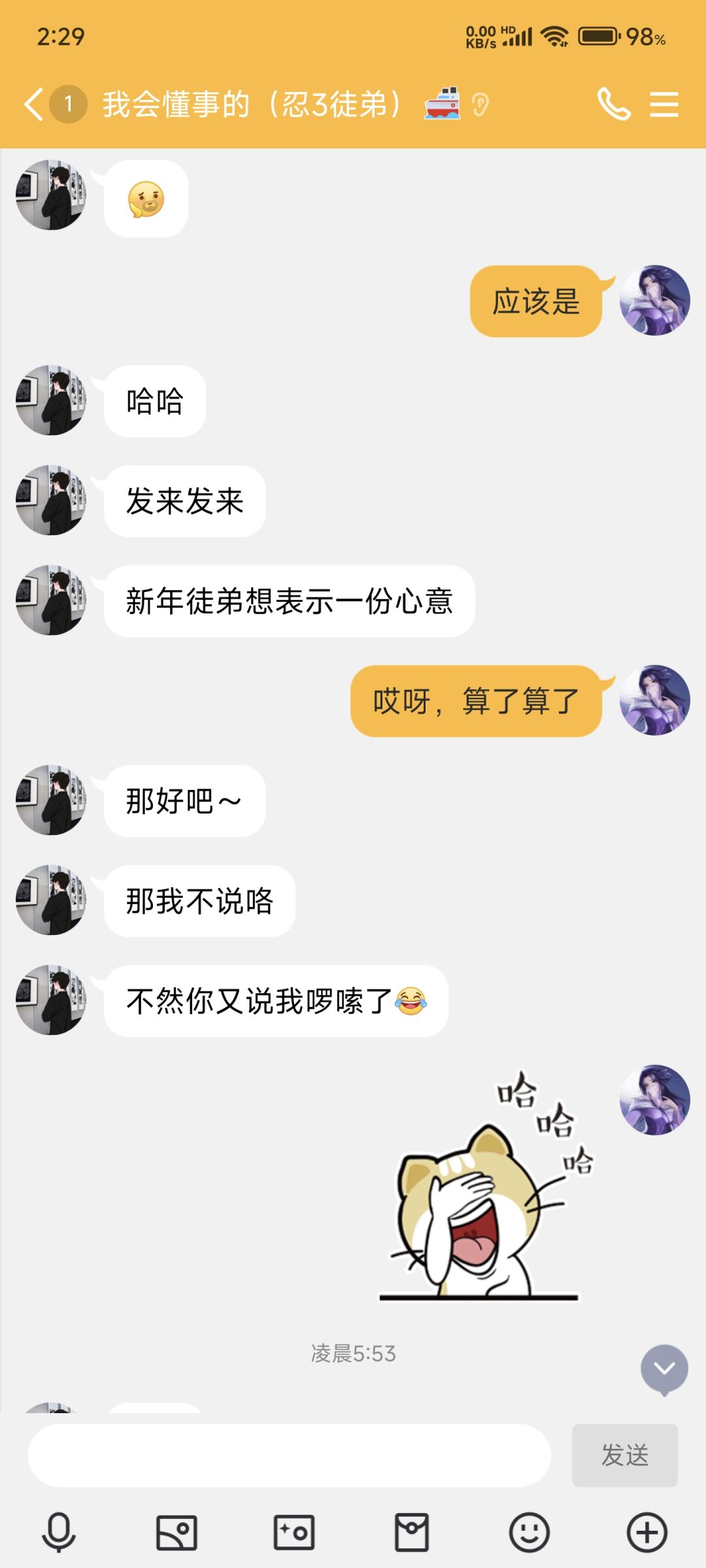The image size is (706, 1568).
Task: Tap the message input field
Action: point(289,1456)
